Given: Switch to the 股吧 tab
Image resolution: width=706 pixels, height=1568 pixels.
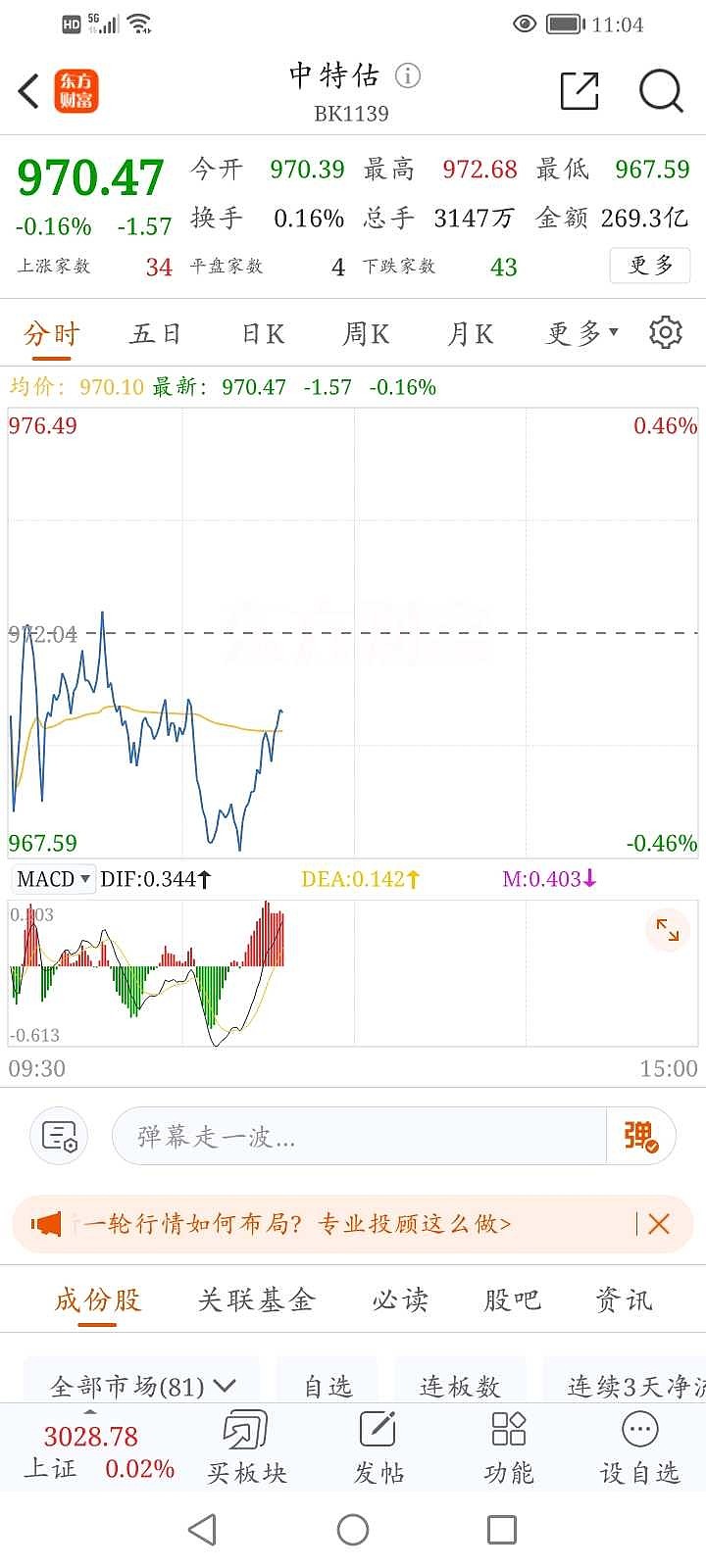Looking at the screenshot, I should coord(512,1300).
